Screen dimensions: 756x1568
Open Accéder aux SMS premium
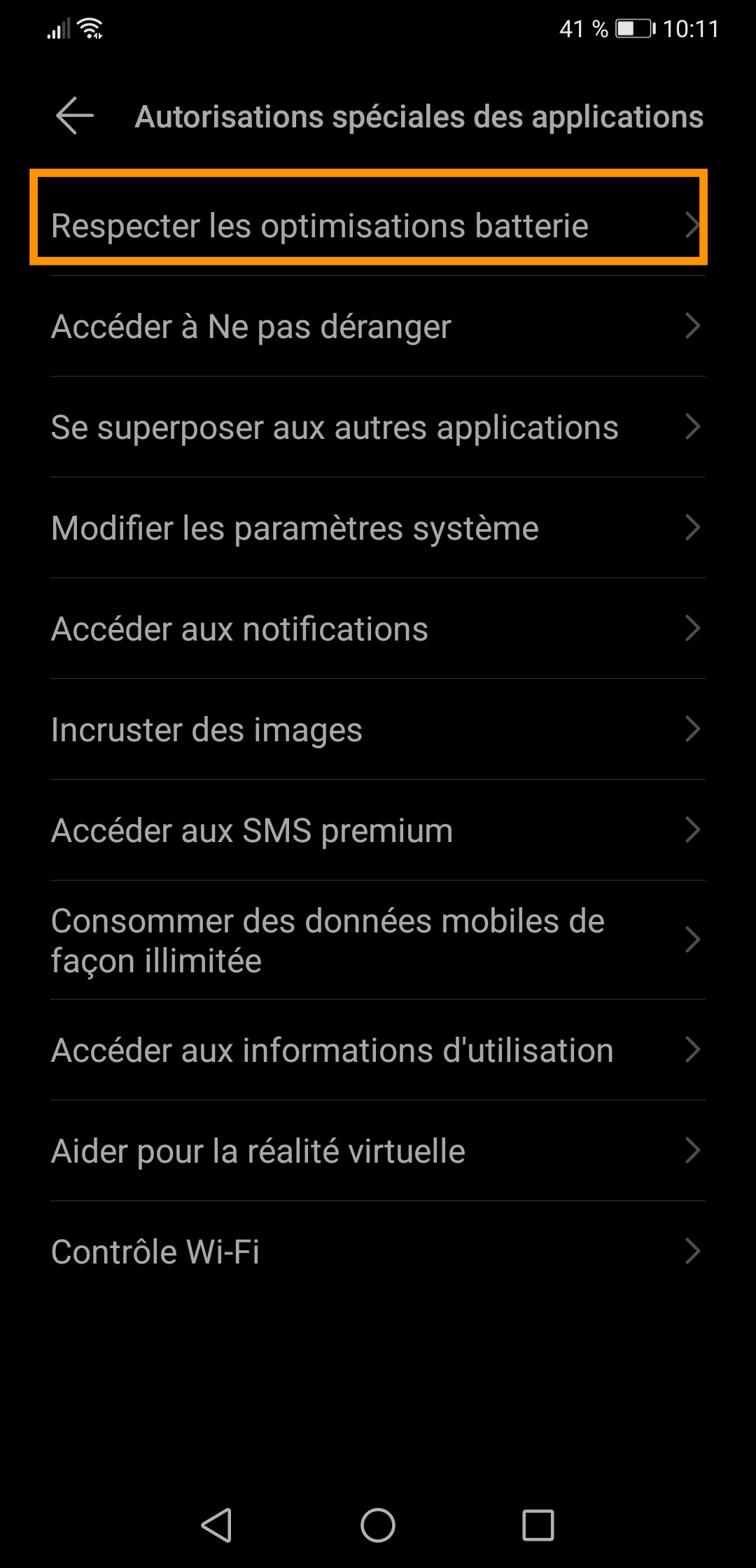pyautogui.click(x=377, y=830)
